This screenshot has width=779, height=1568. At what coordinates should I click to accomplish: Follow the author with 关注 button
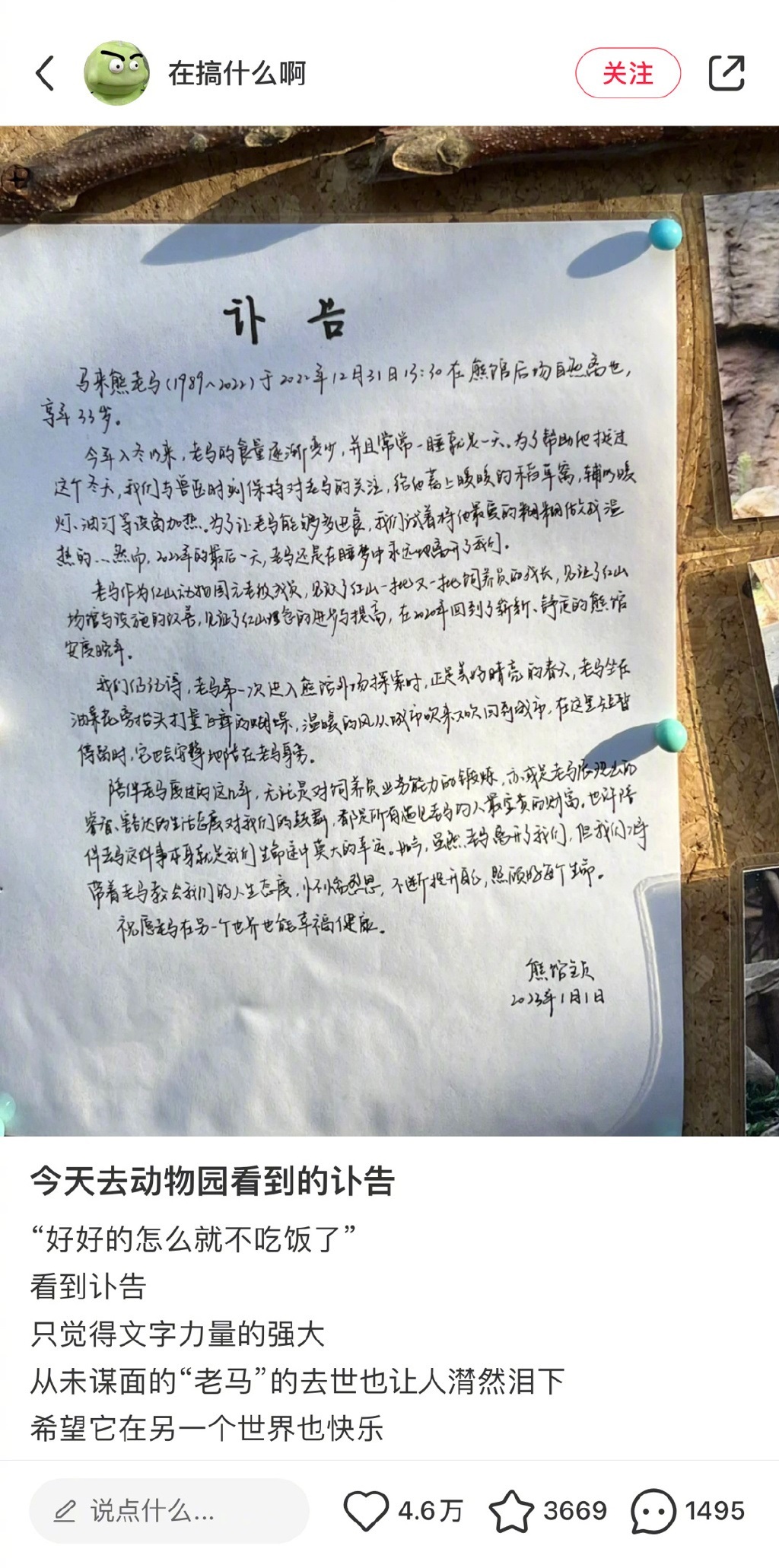[628, 73]
